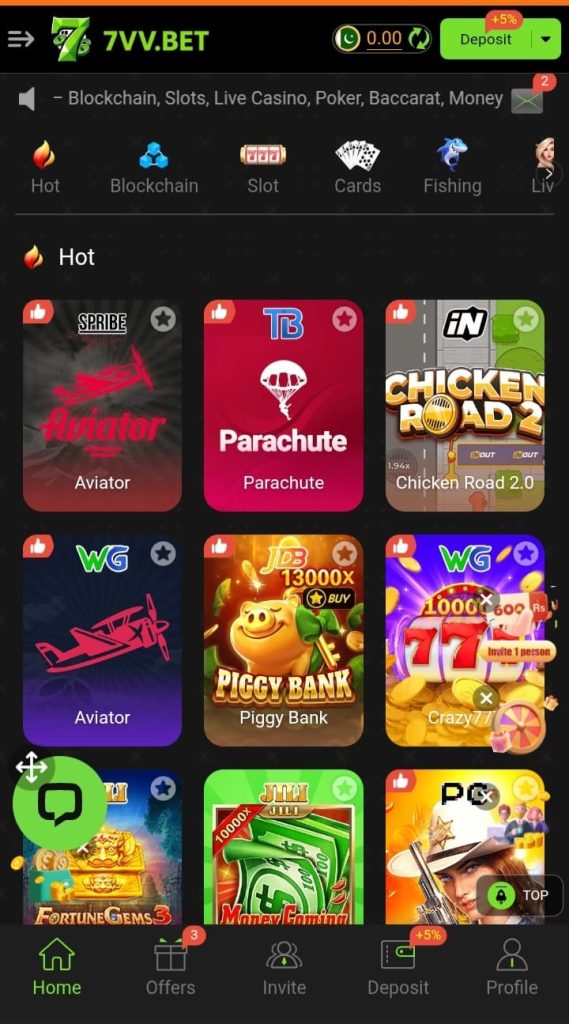Jump back to TOP of page

point(519,895)
